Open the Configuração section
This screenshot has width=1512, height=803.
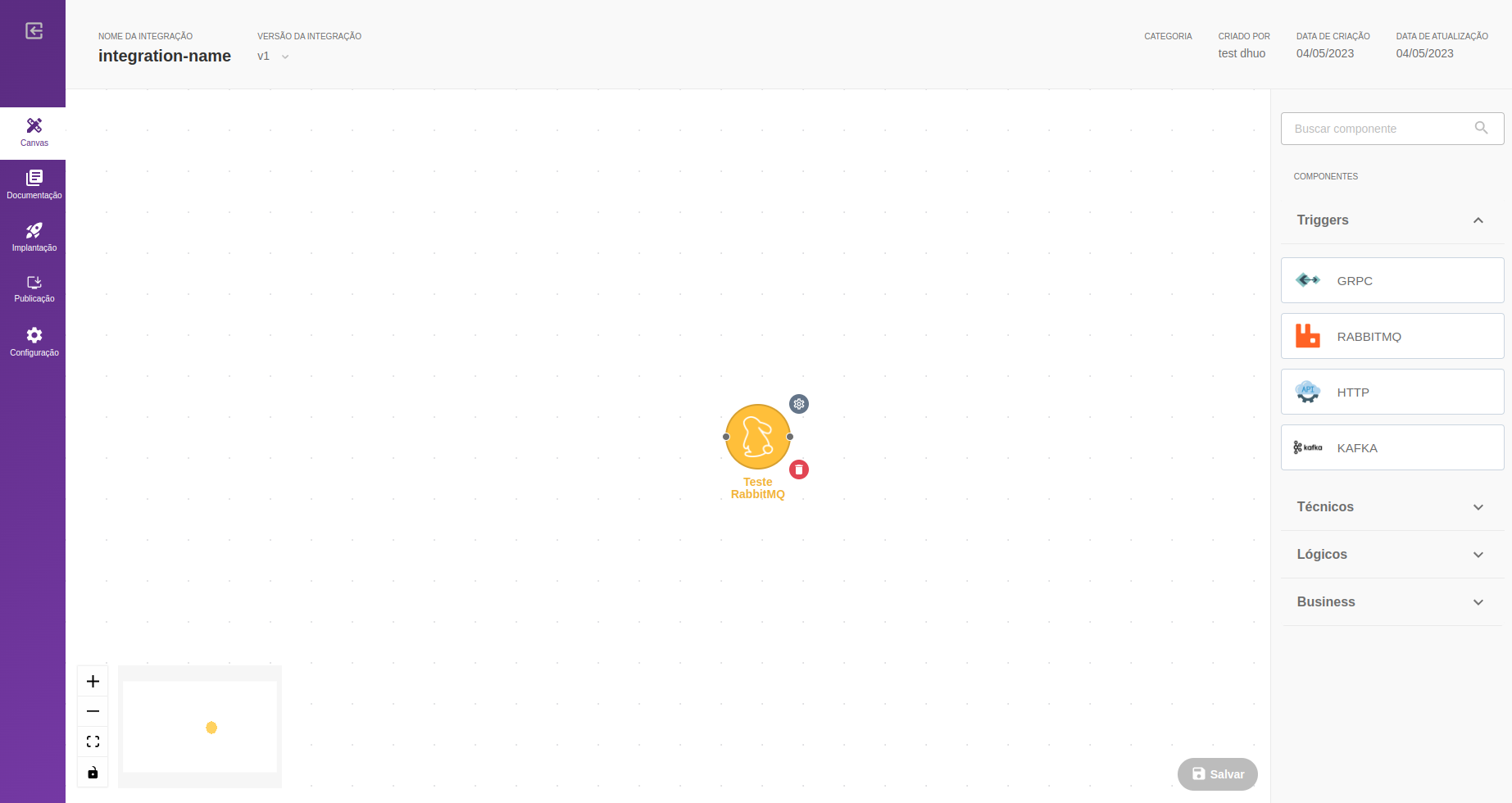(34, 342)
